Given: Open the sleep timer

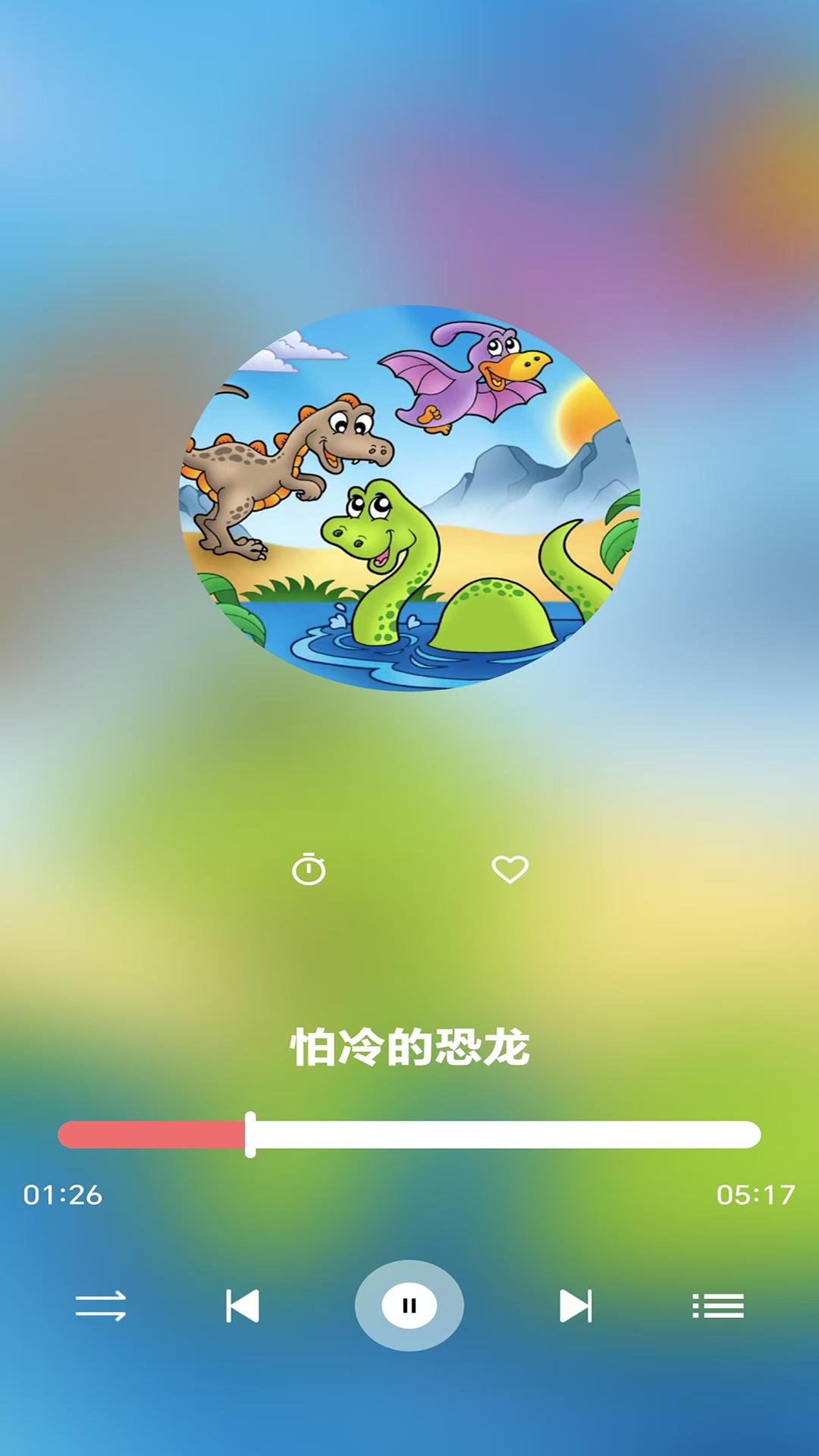Looking at the screenshot, I should 309,869.
